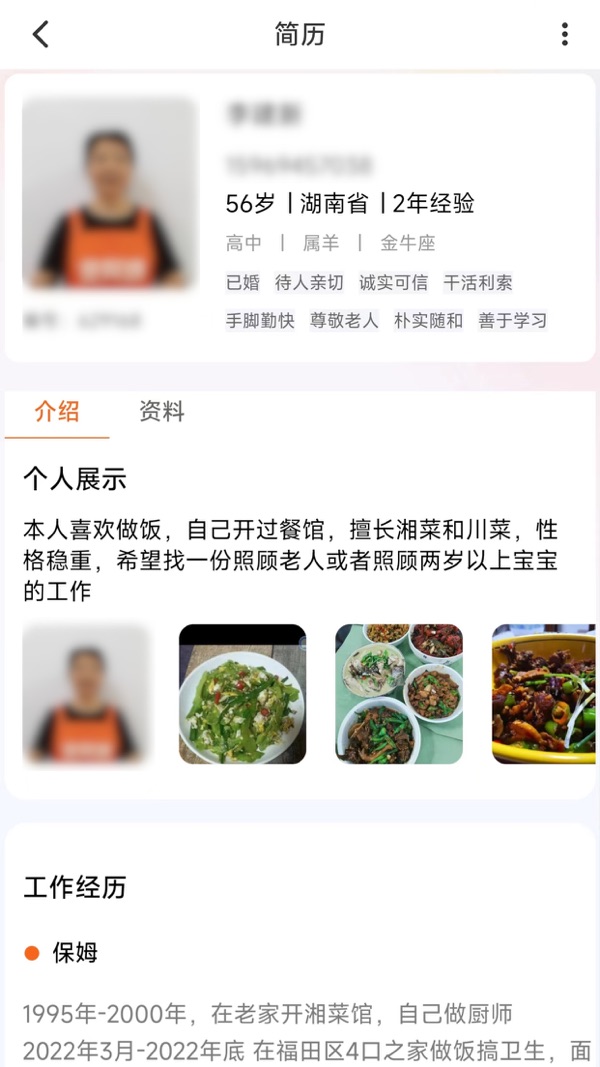Open the photo of multiple dishes on a table

pyautogui.click(x=399, y=694)
